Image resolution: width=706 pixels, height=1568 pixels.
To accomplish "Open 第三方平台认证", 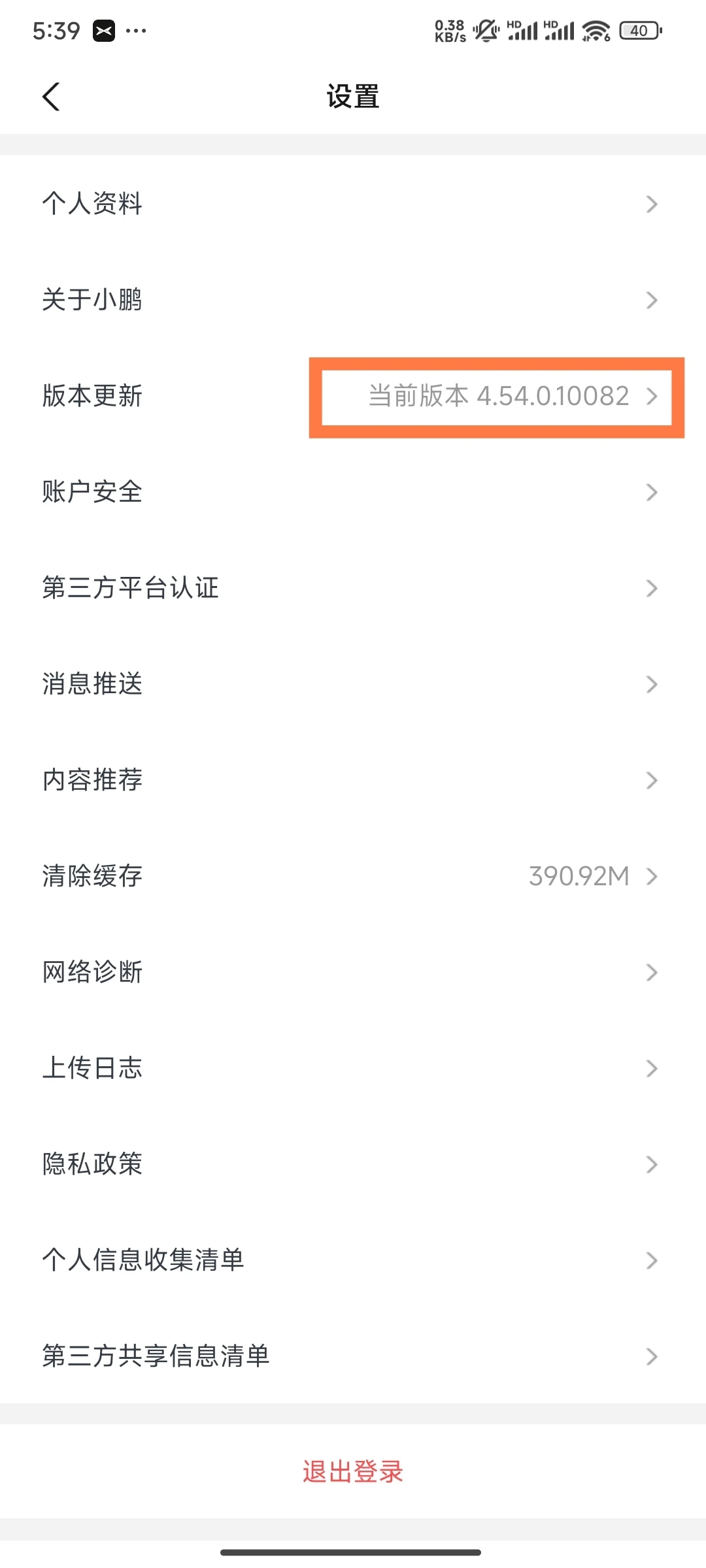I will pyautogui.click(x=353, y=587).
